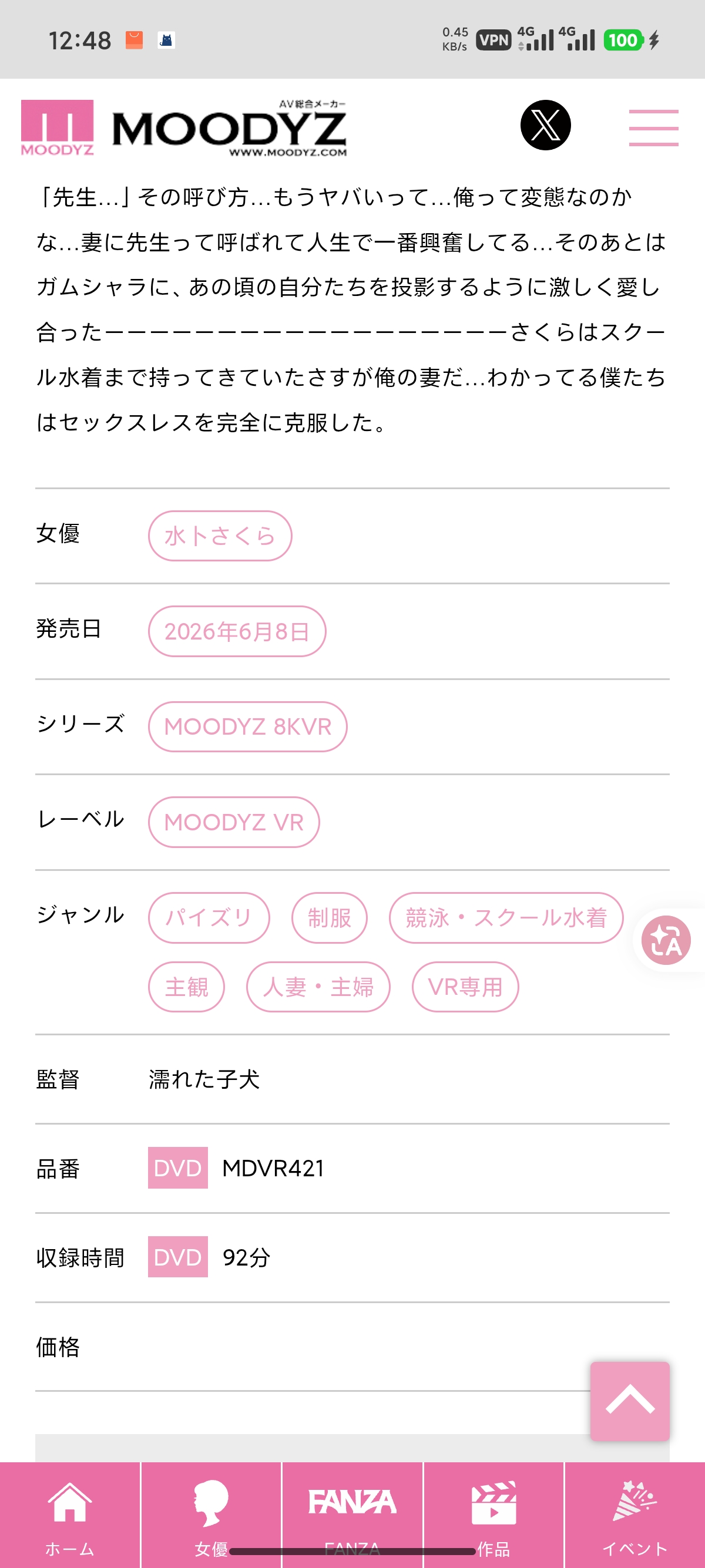This screenshot has height=1568, width=705.
Task: Switch to the 女優 tab
Action: click(x=211, y=1515)
